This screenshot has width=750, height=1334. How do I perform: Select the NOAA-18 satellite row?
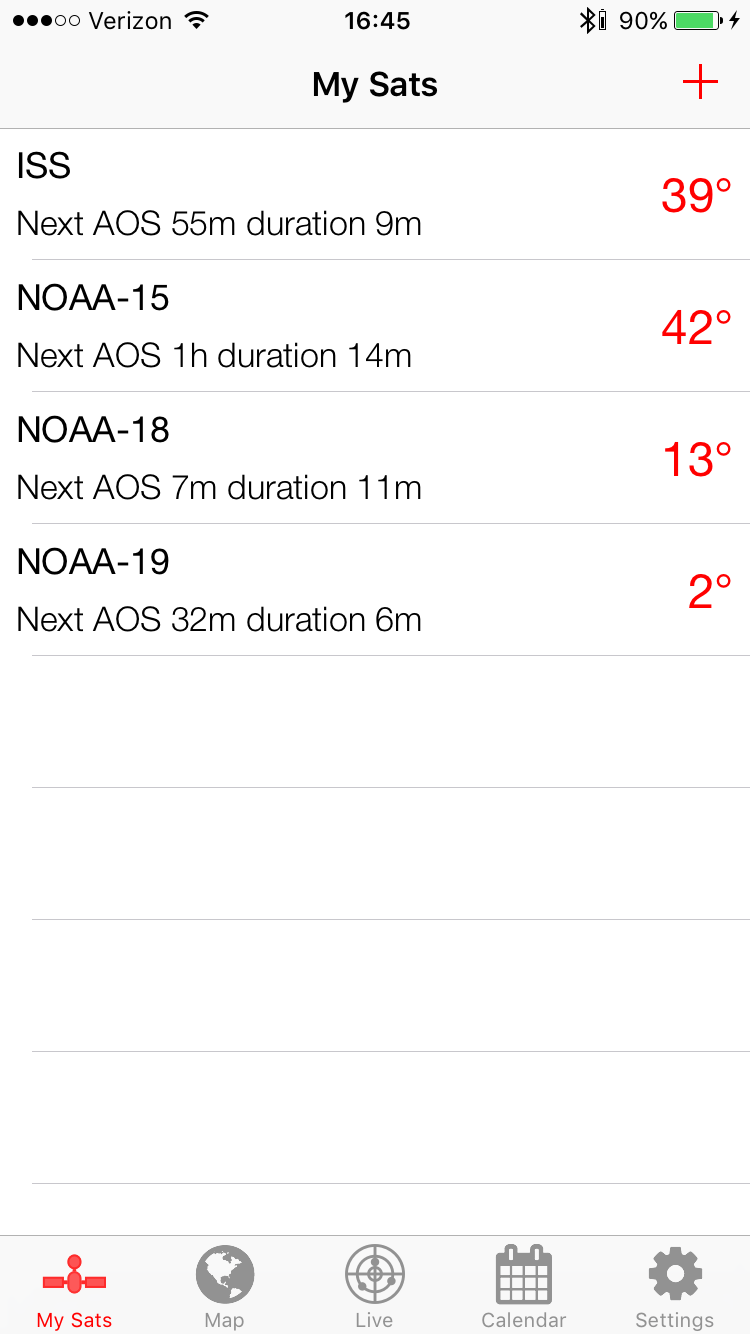point(375,459)
